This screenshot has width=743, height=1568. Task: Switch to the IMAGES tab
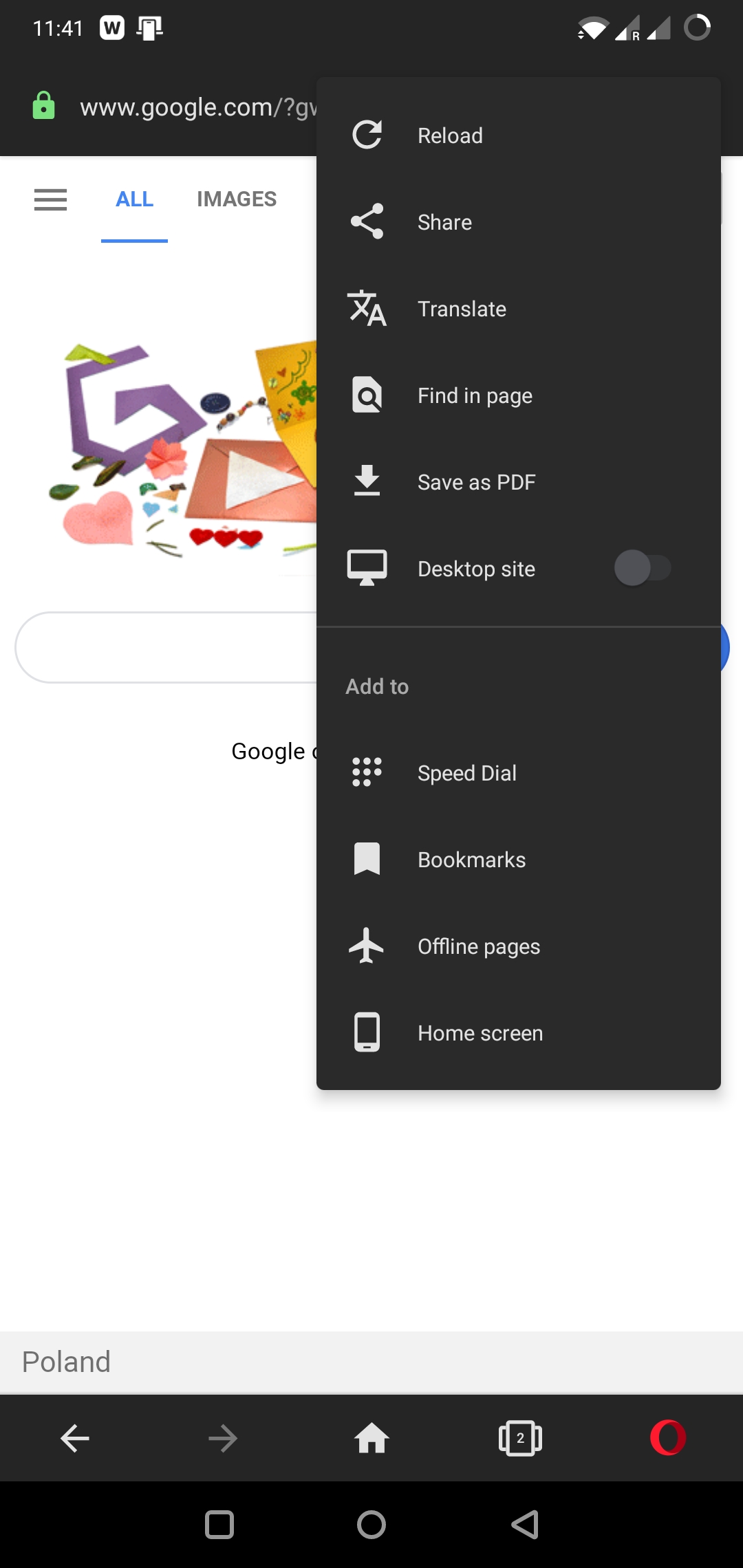[x=237, y=199]
